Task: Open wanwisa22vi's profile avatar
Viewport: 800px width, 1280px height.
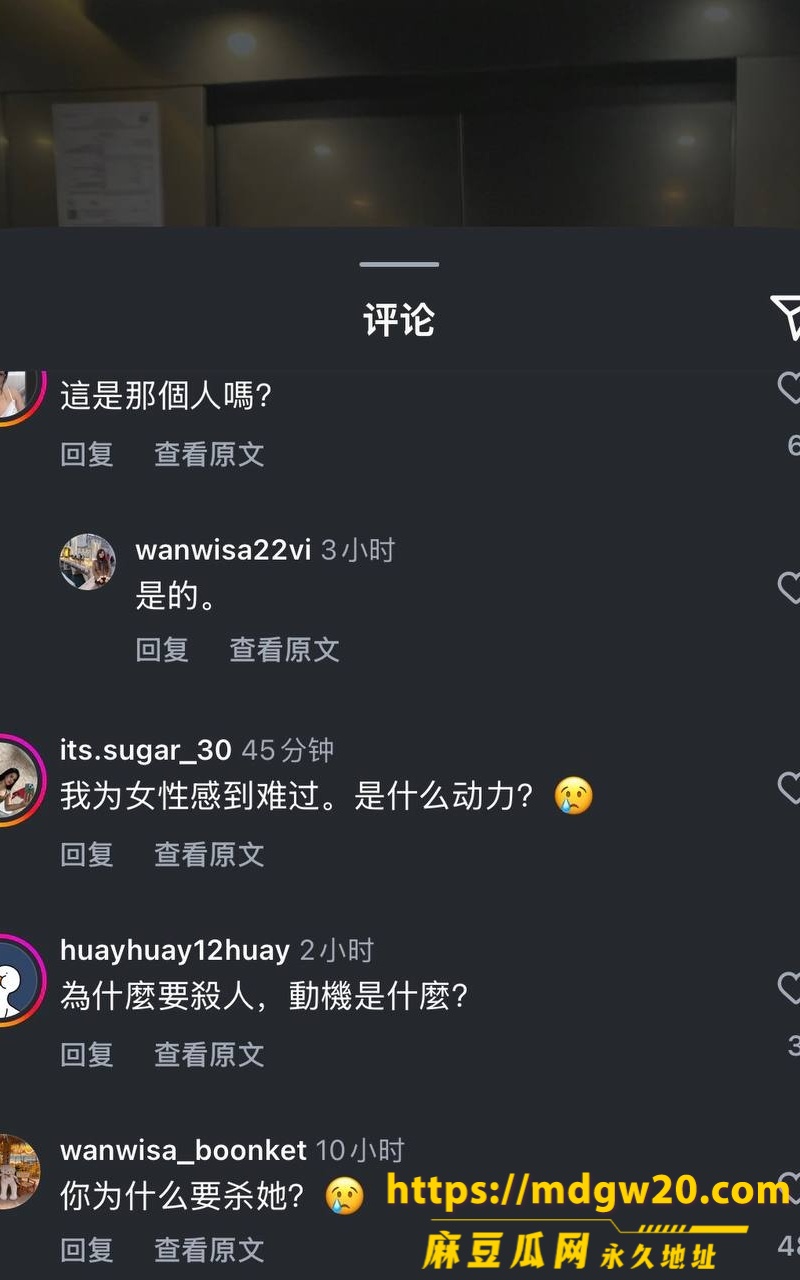Action: tap(88, 561)
